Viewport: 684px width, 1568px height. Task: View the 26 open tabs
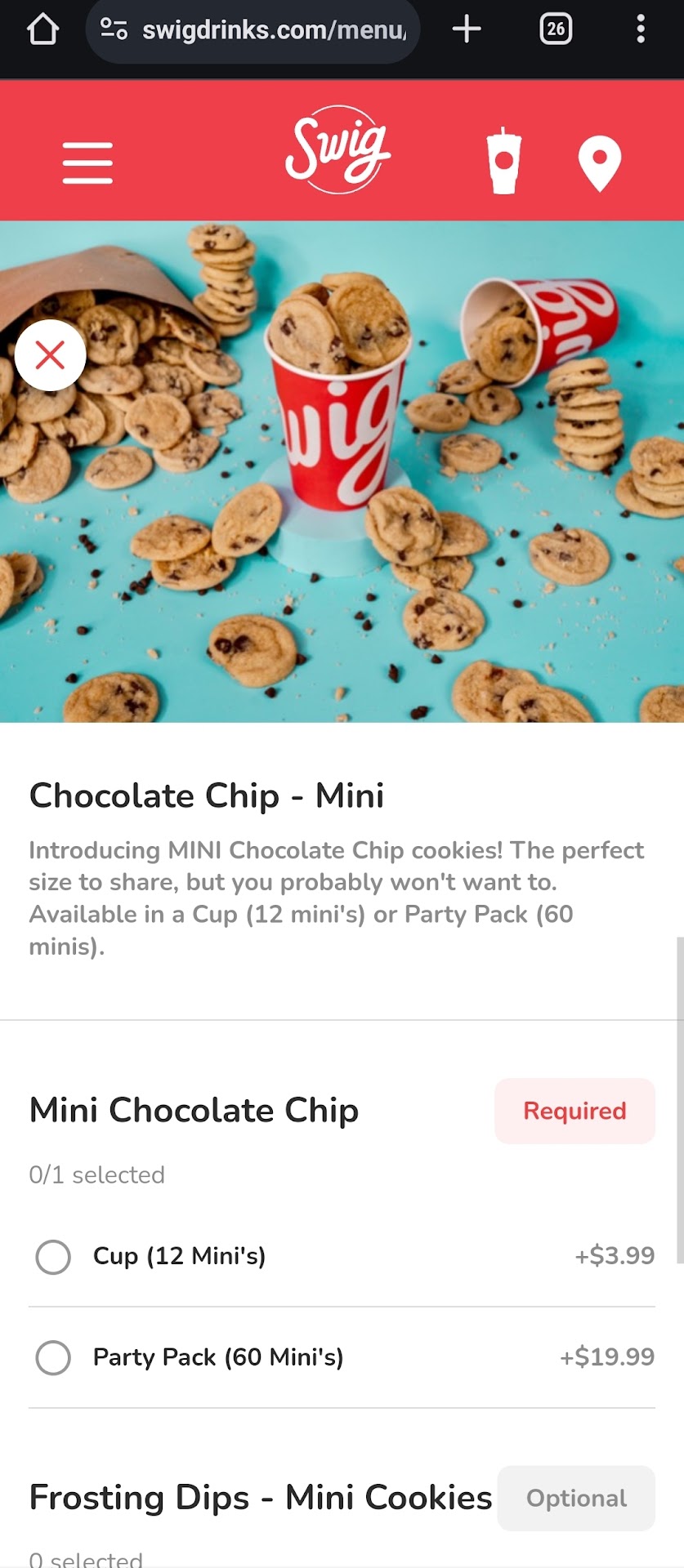tap(556, 30)
